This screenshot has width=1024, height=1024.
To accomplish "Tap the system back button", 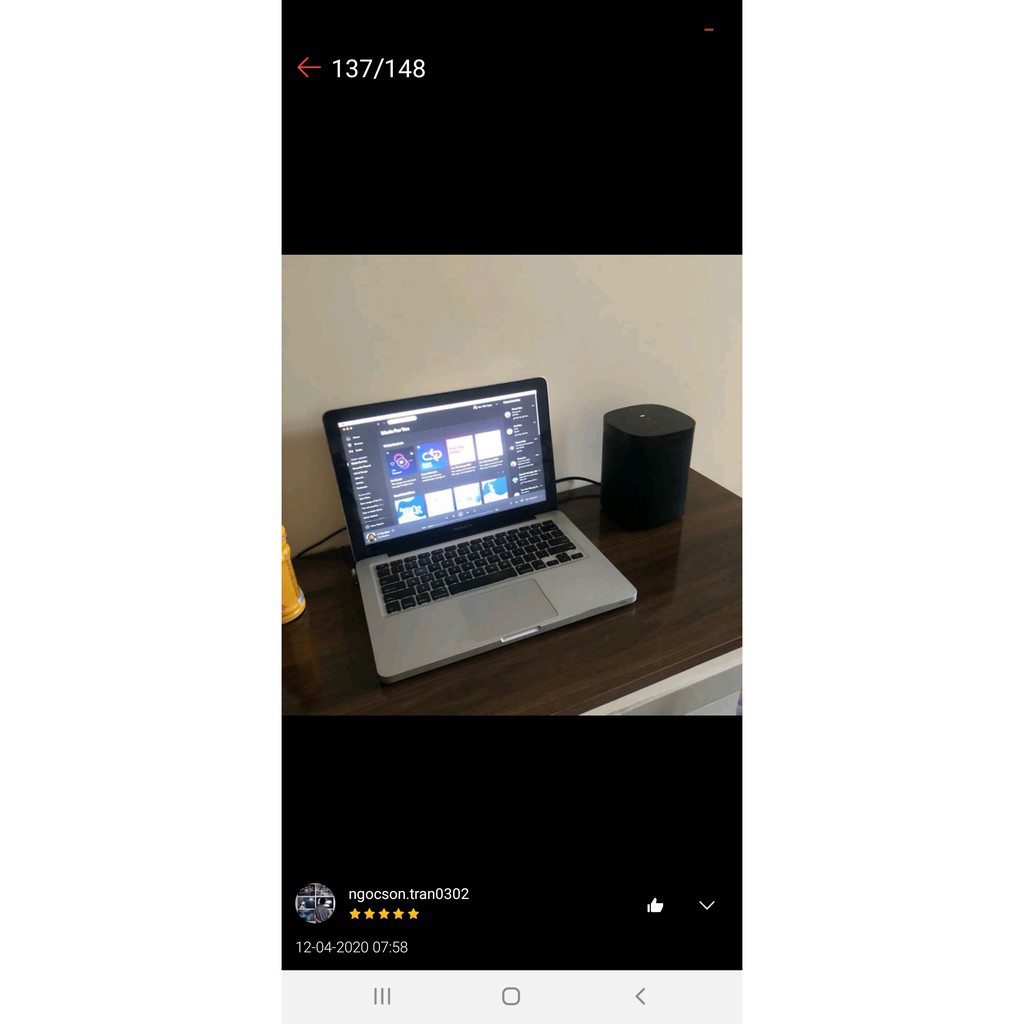I will coord(640,996).
